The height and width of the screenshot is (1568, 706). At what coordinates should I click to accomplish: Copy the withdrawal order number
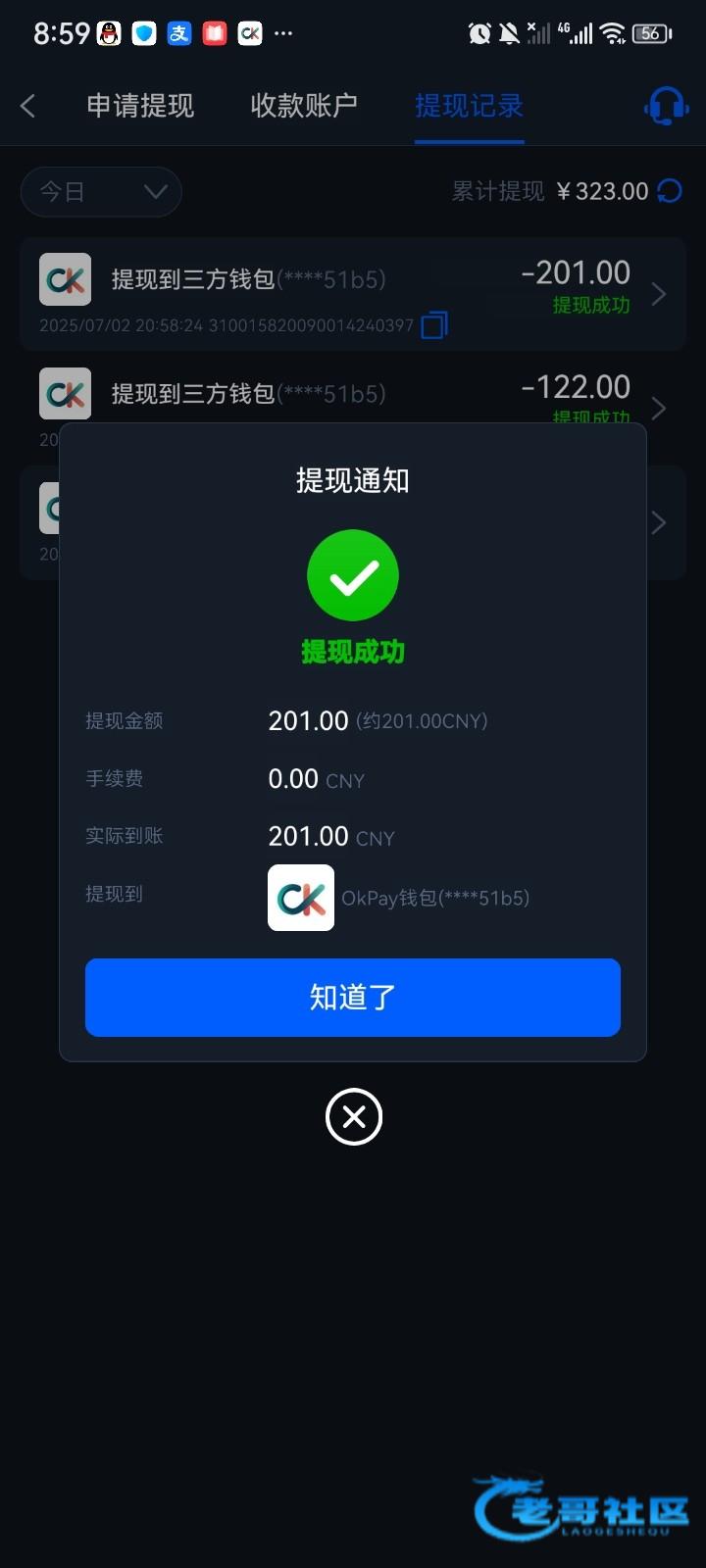pos(434,324)
